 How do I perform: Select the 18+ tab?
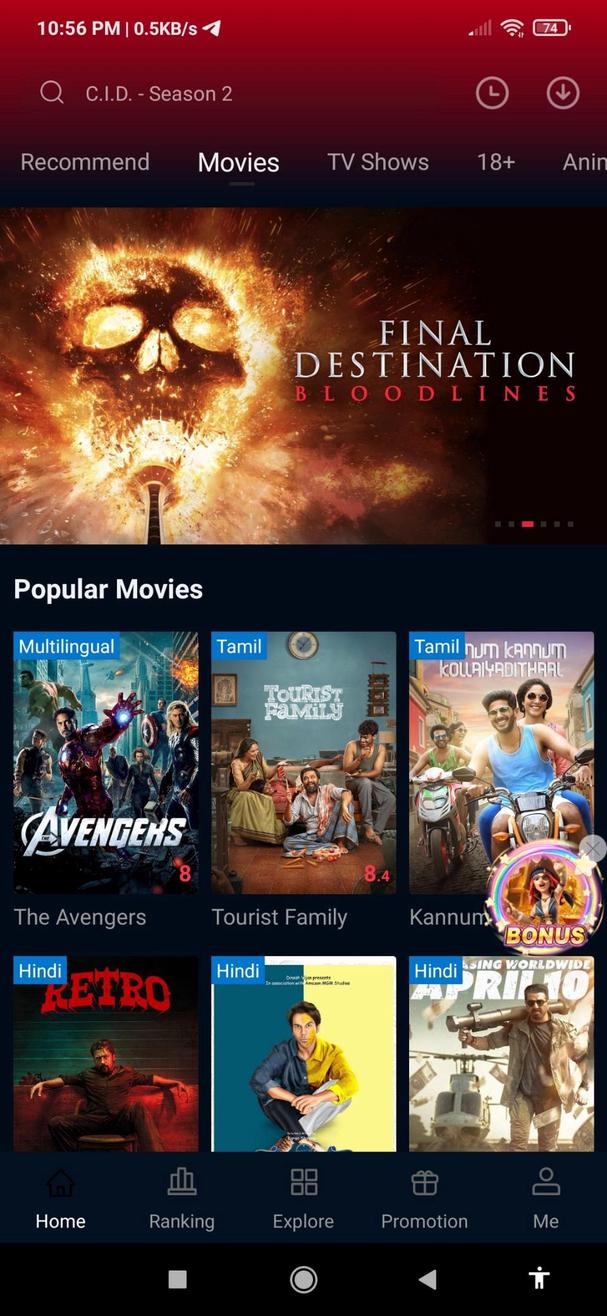pyautogui.click(x=495, y=162)
